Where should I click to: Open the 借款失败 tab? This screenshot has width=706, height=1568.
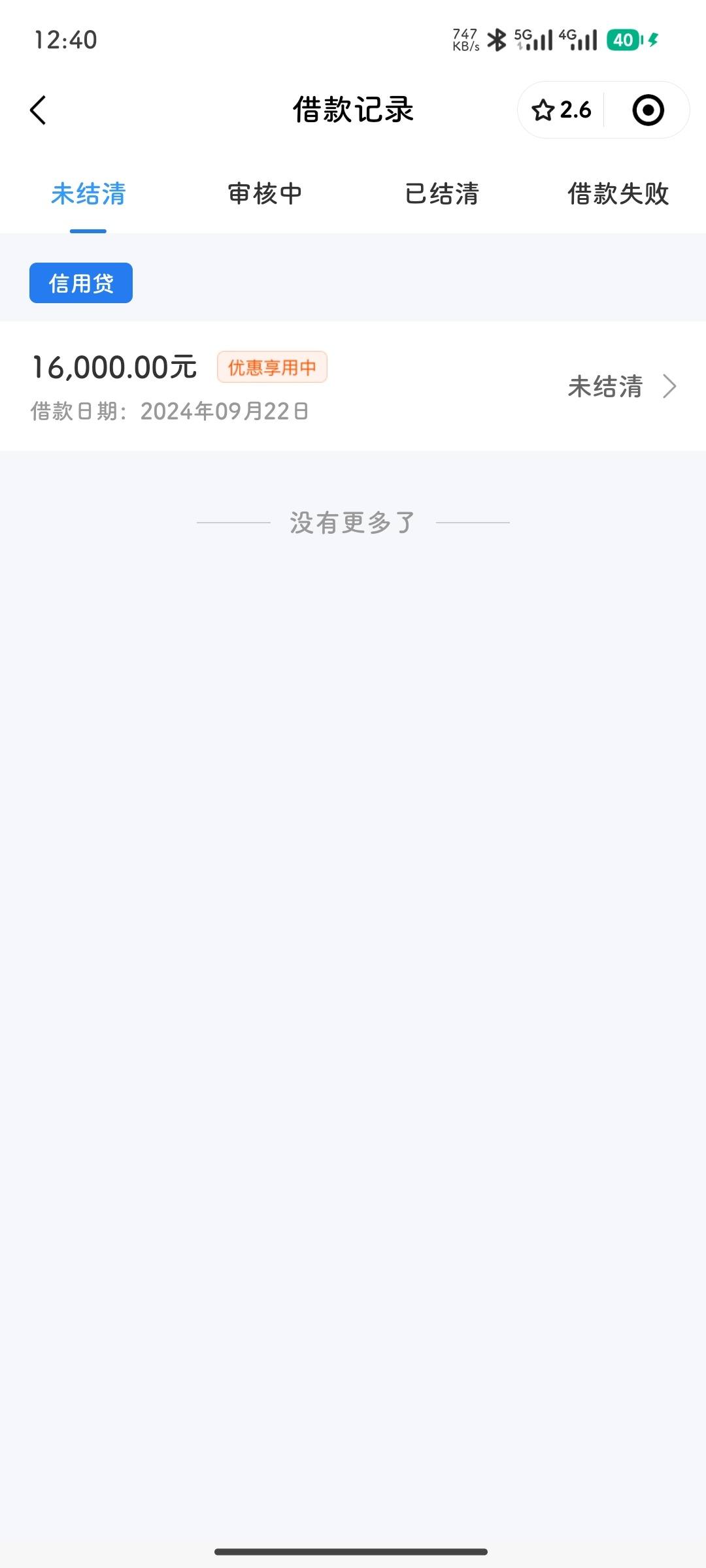point(618,194)
